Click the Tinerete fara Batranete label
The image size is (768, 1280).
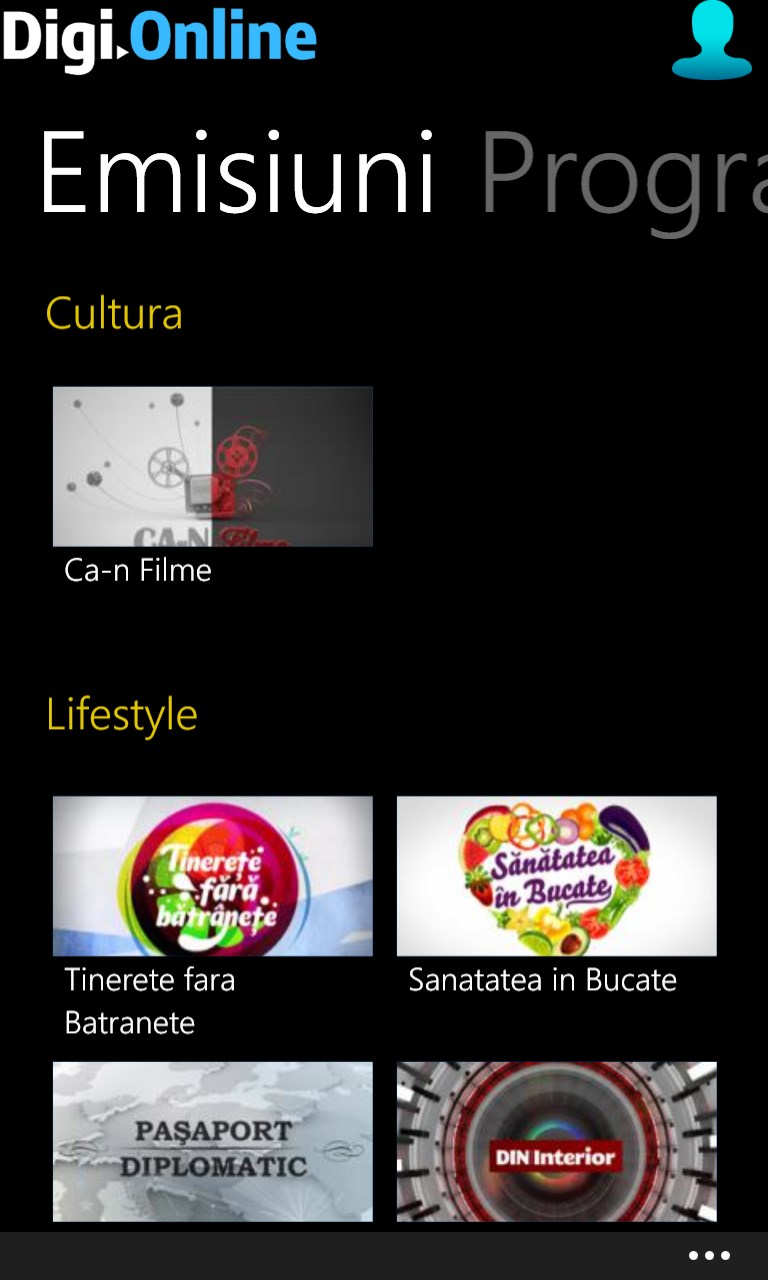pyautogui.click(x=150, y=1000)
